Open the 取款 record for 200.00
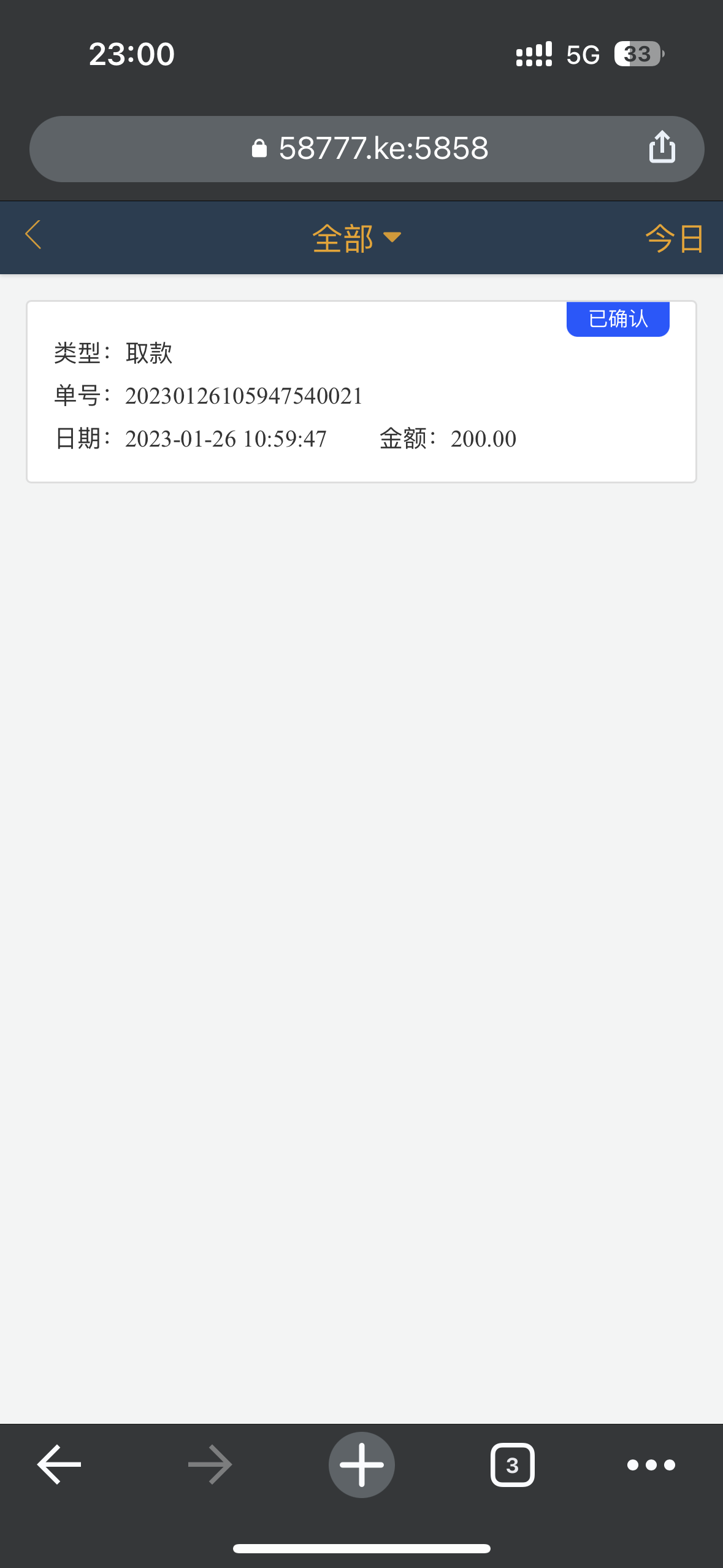This screenshot has width=723, height=1568. 361,393
